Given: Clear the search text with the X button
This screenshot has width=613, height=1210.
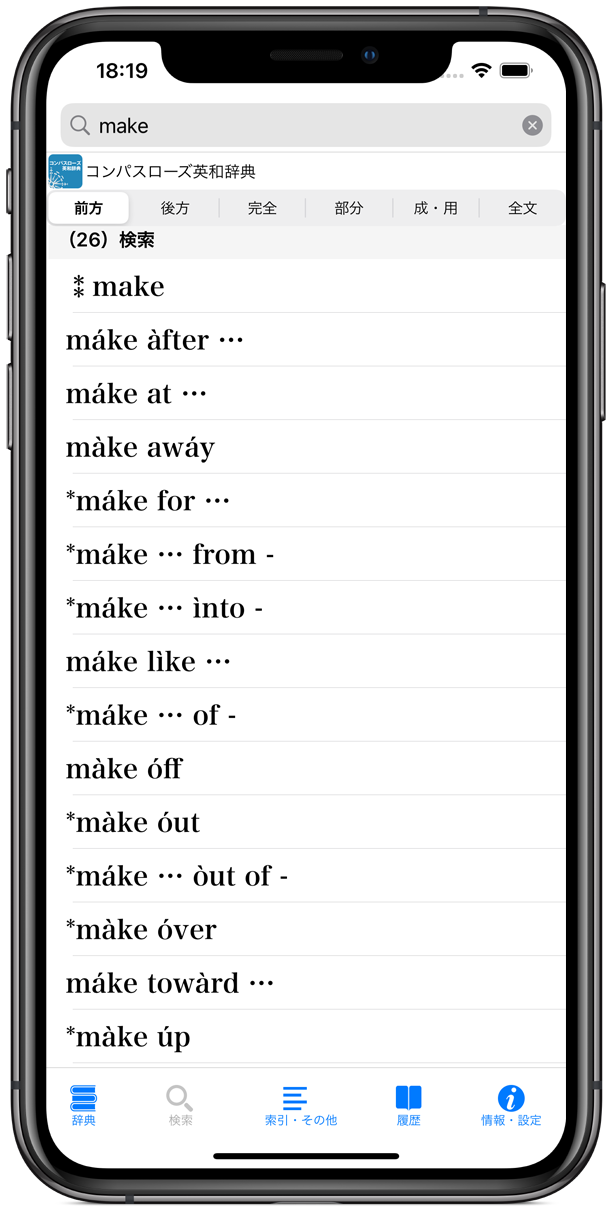Looking at the screenshot, I should (532, 125).
